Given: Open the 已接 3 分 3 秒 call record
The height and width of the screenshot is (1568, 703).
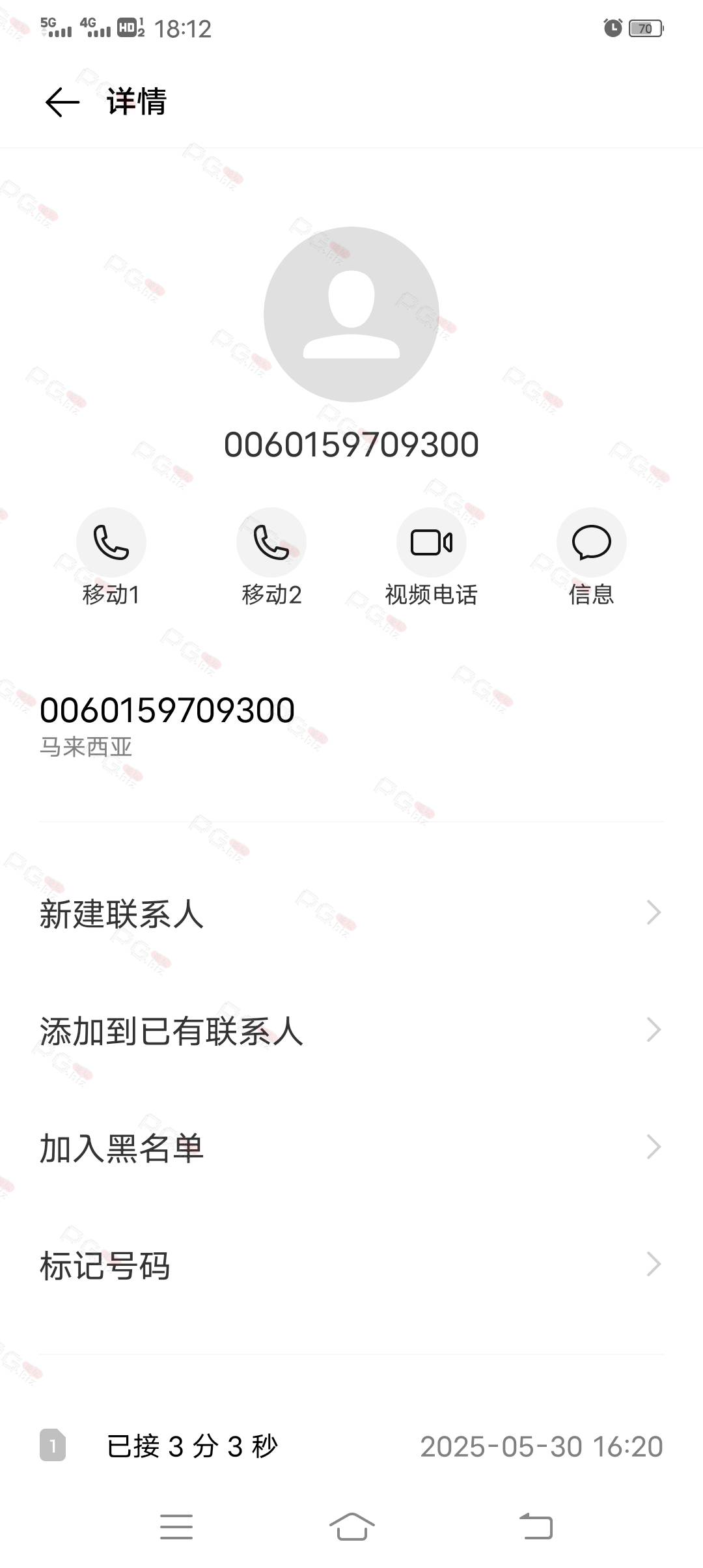Looking at the screenshot, I should pos(351,1446).
